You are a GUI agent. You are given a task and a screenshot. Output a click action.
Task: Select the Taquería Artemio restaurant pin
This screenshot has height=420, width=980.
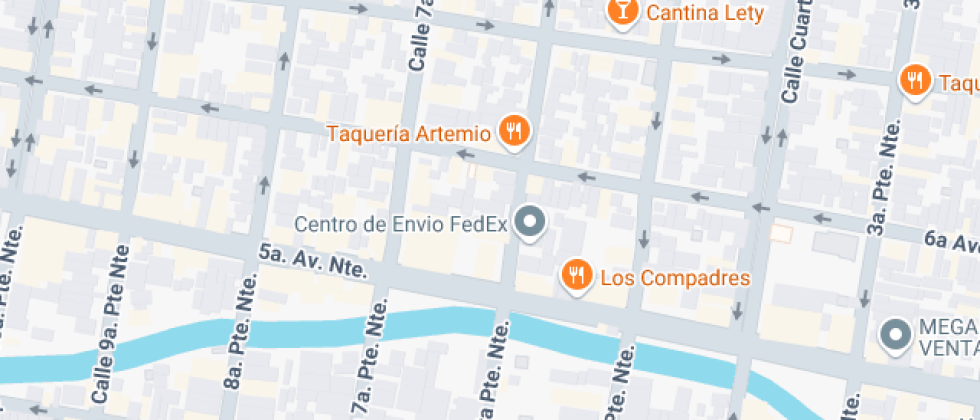point(514,130)
